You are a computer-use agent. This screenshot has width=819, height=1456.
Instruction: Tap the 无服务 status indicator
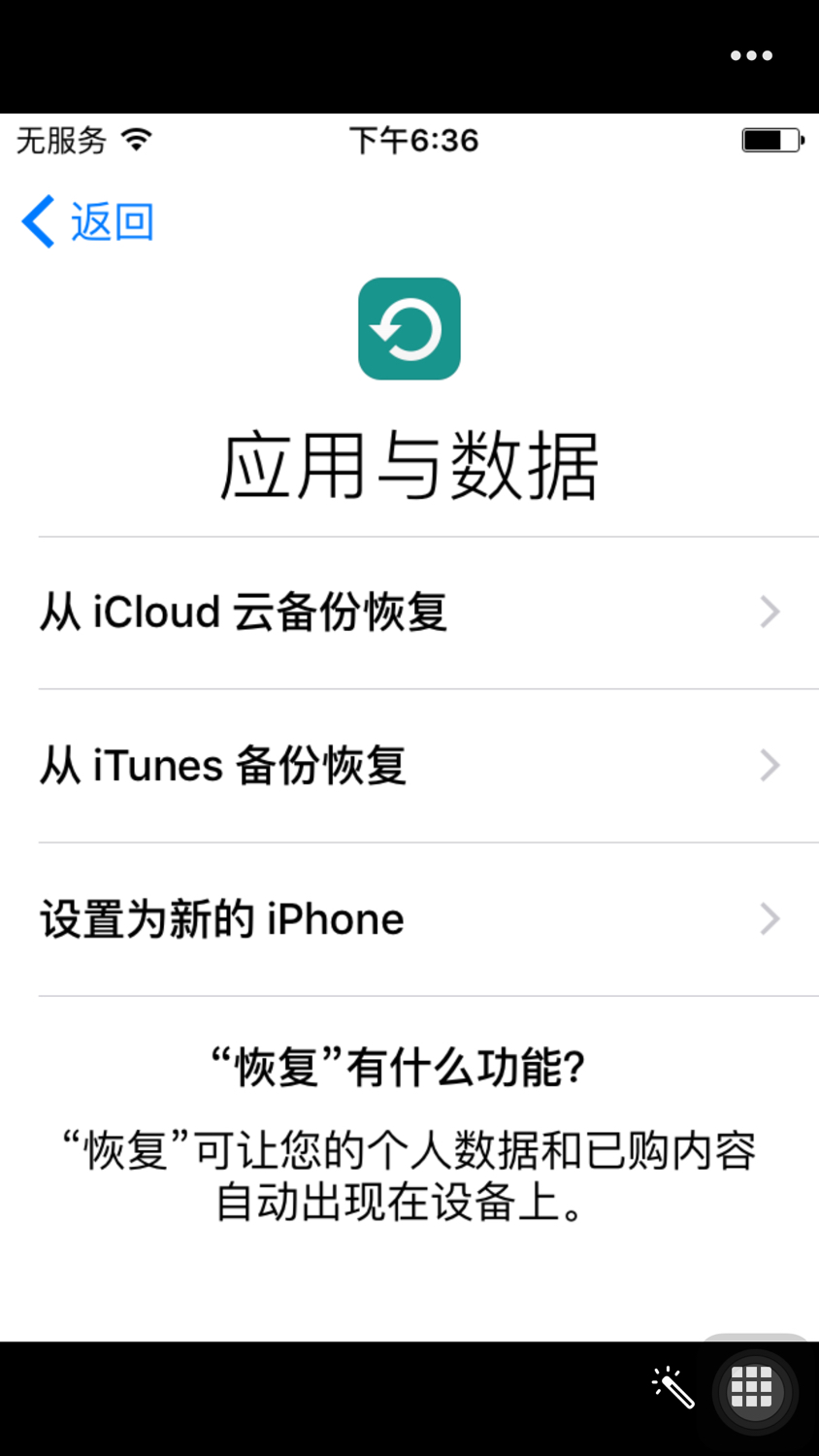(58, 141)
